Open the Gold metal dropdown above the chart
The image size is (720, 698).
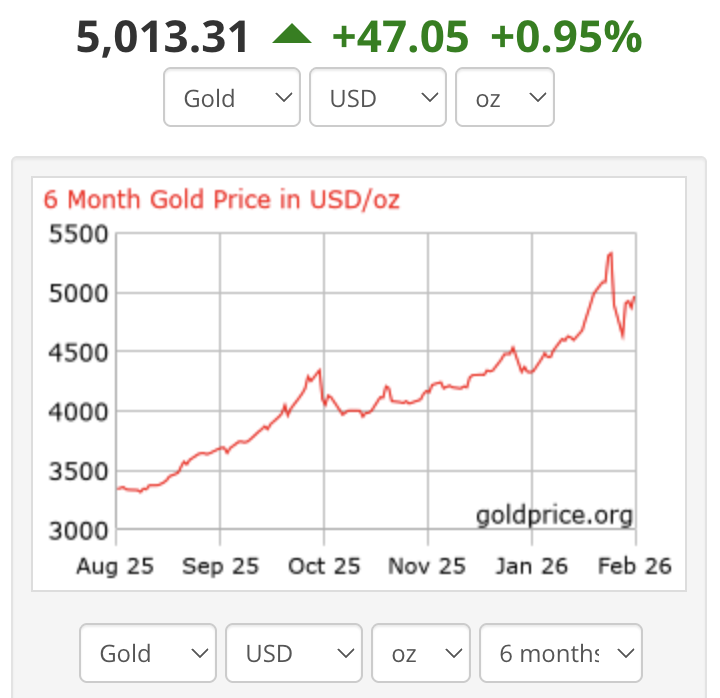pos(231,98)
